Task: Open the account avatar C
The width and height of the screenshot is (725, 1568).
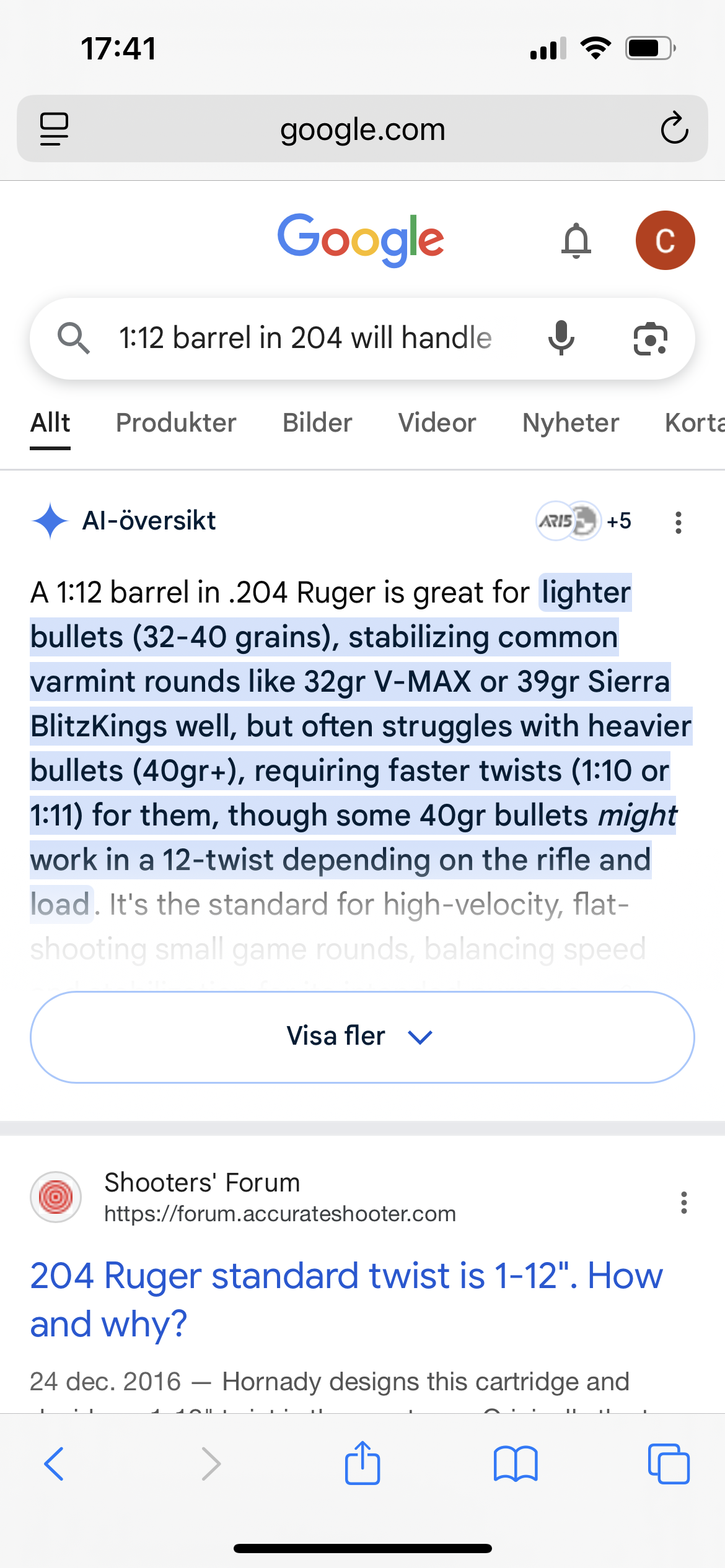Action: 665,240
